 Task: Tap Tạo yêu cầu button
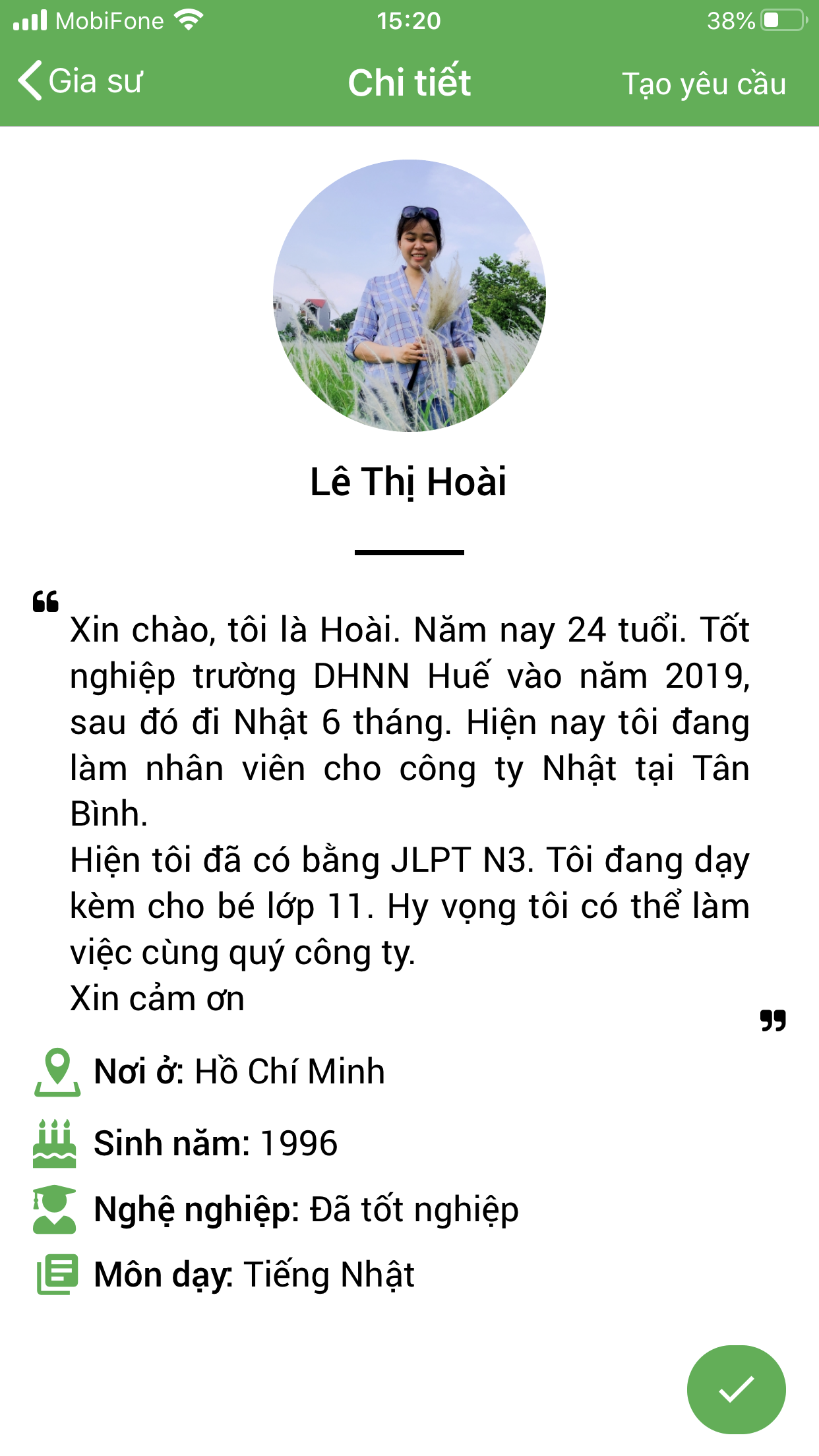[x=704, y=84]
